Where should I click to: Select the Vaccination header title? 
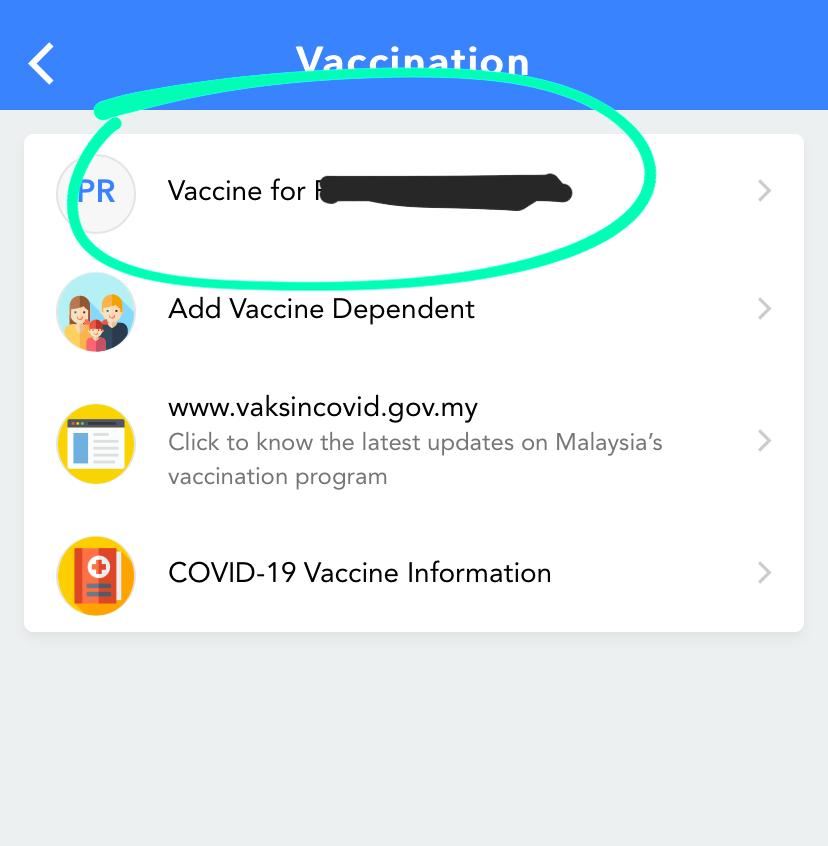pyautogui.click(x=413, y=62)
